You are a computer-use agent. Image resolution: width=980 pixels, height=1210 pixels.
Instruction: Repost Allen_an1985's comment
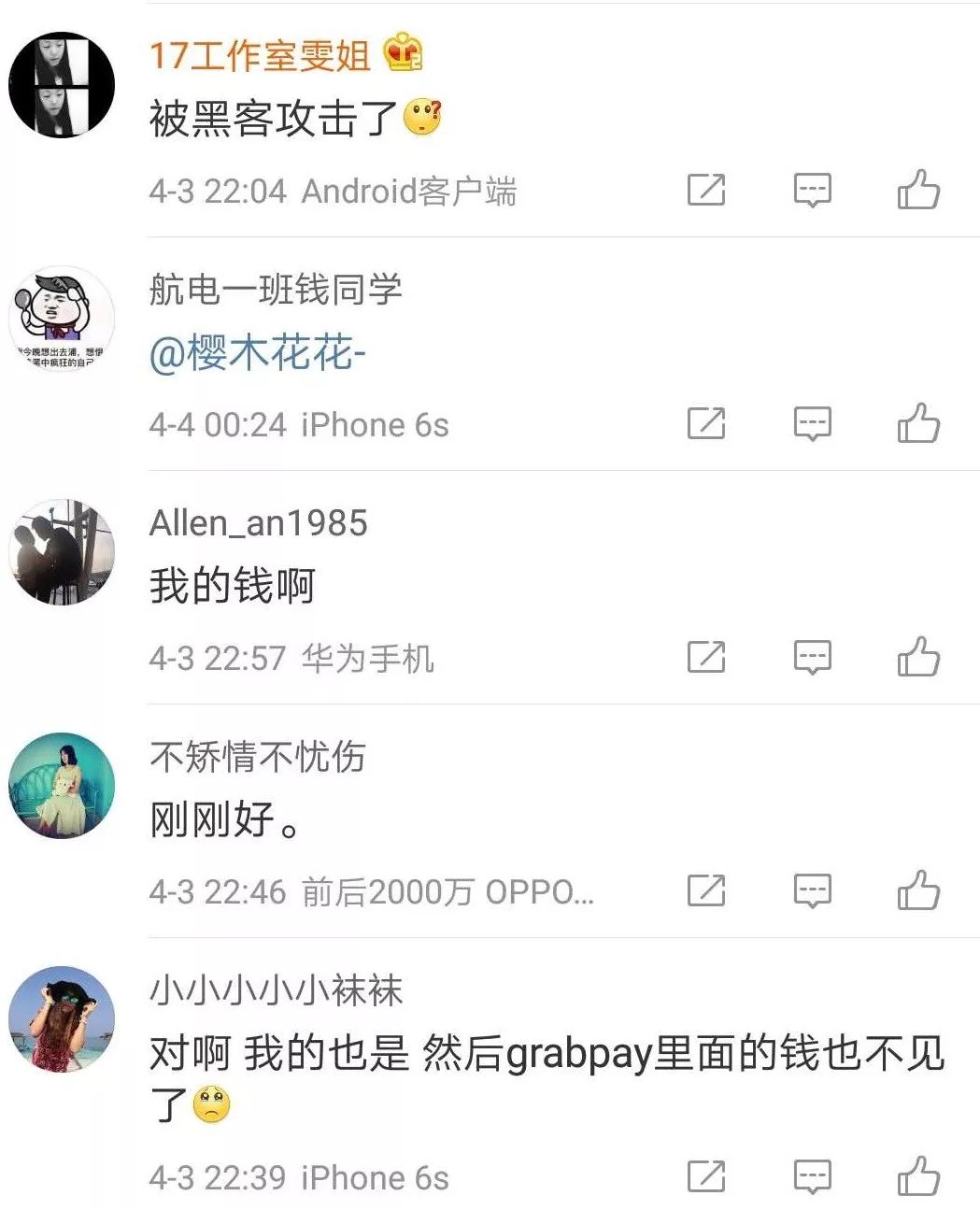click(x=706, y=657)
